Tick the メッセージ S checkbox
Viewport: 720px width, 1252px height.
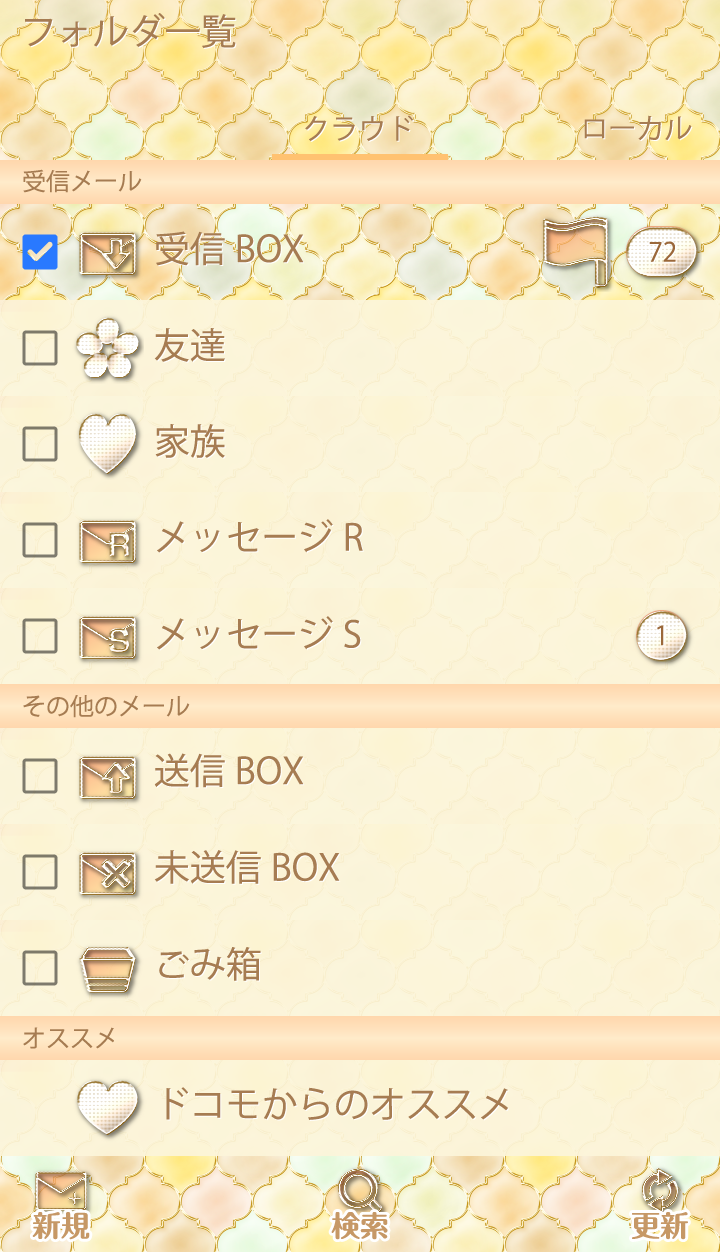point(40,636)
